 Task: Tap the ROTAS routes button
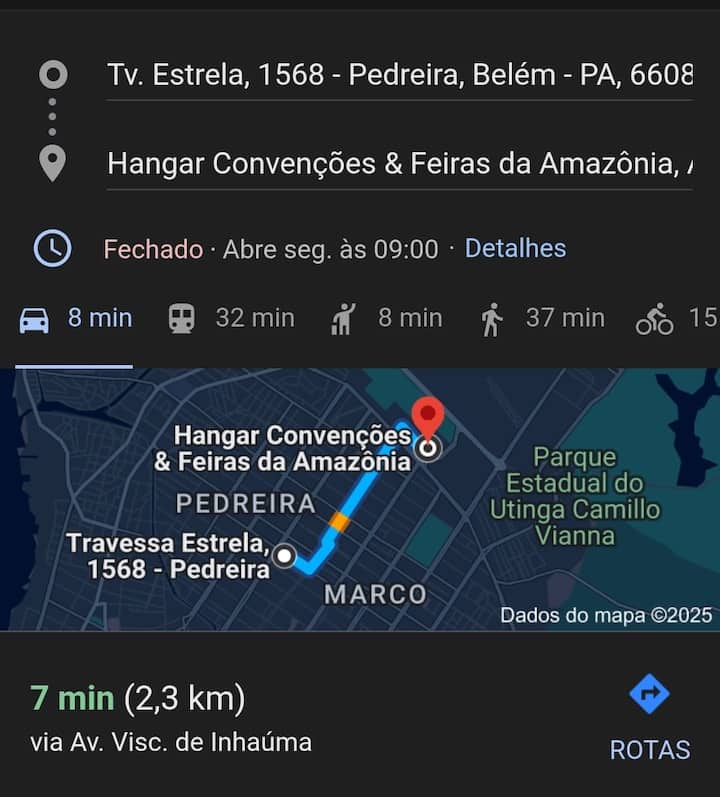click(x=650, y=718)
